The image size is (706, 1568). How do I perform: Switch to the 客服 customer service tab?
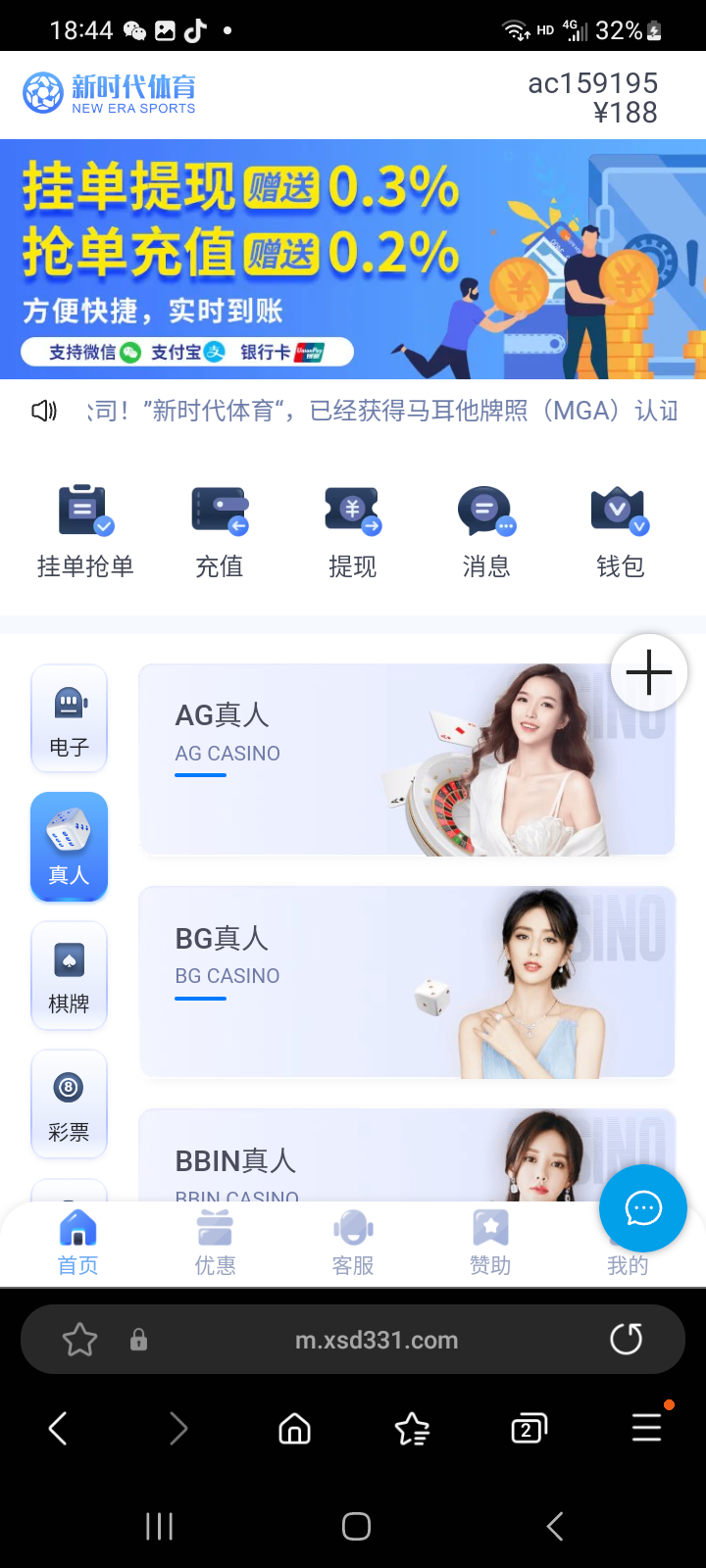pos(353,1242)
